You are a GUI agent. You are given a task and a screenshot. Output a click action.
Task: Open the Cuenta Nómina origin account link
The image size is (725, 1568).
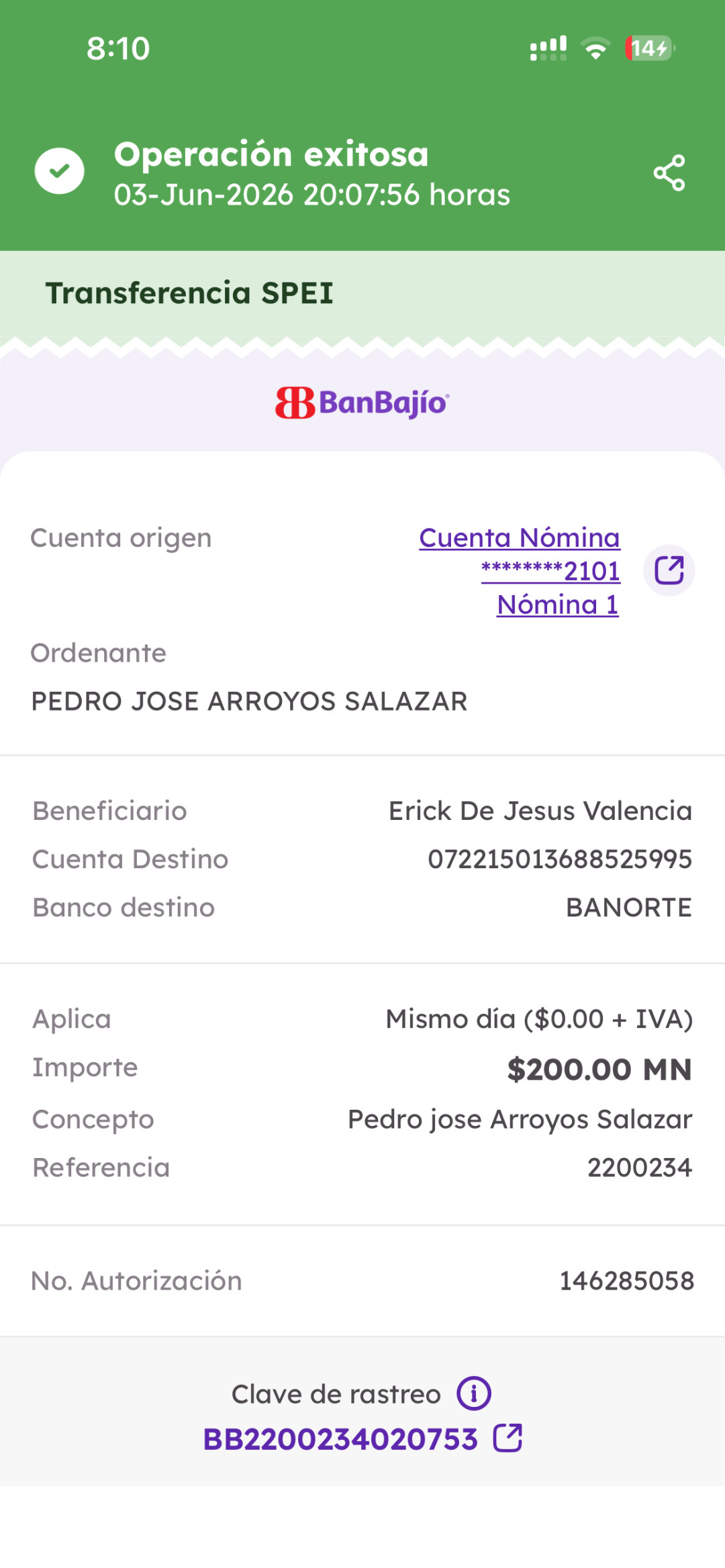(520, 571)
